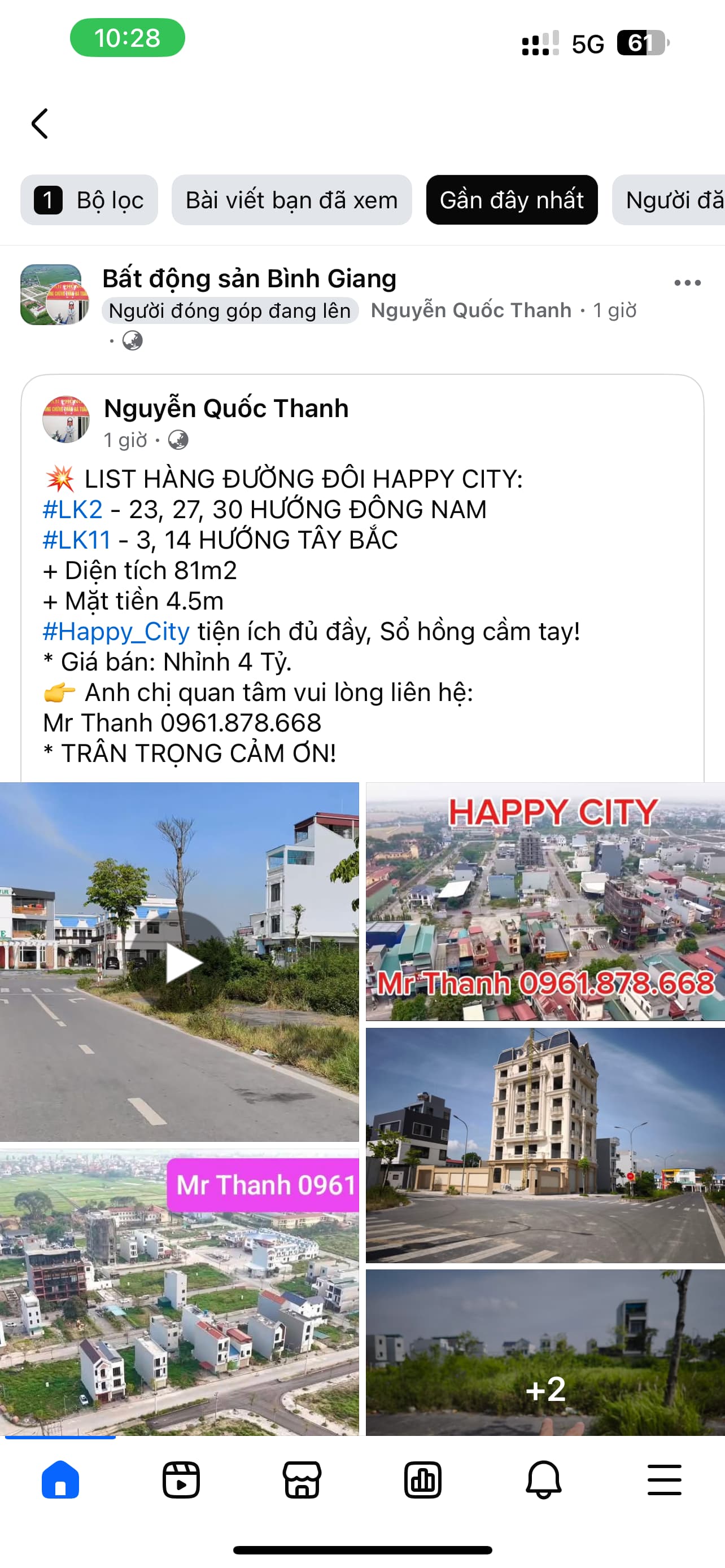Tap the #LK2 hashtag
This screenshot has width=725, height=1568.
coord(72,510)
